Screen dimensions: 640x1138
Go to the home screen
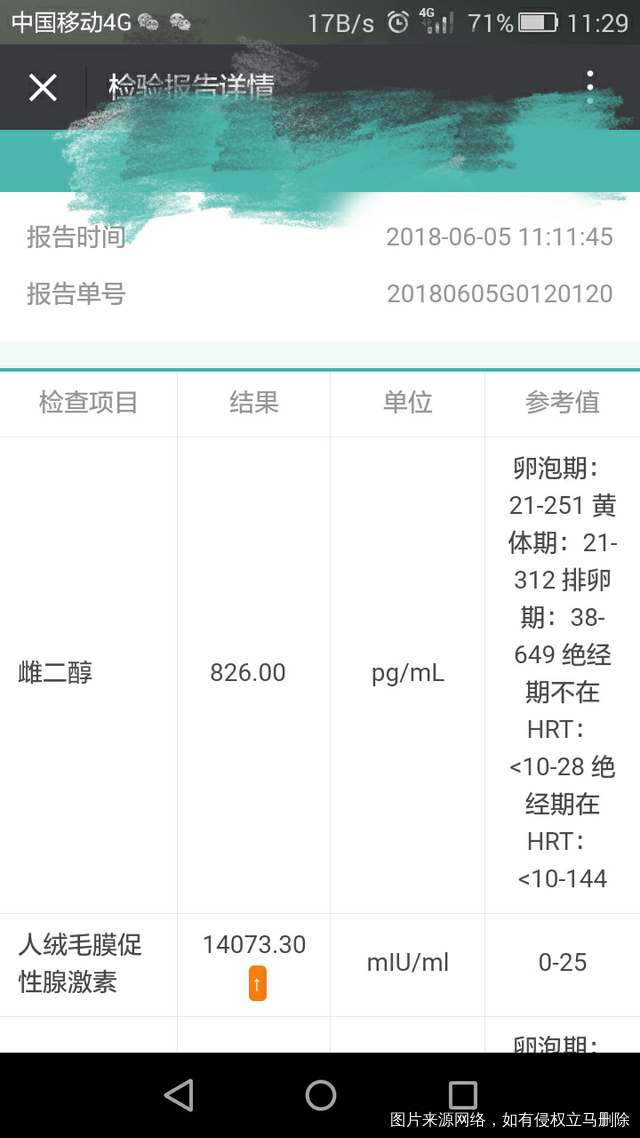coord(320,1095)
